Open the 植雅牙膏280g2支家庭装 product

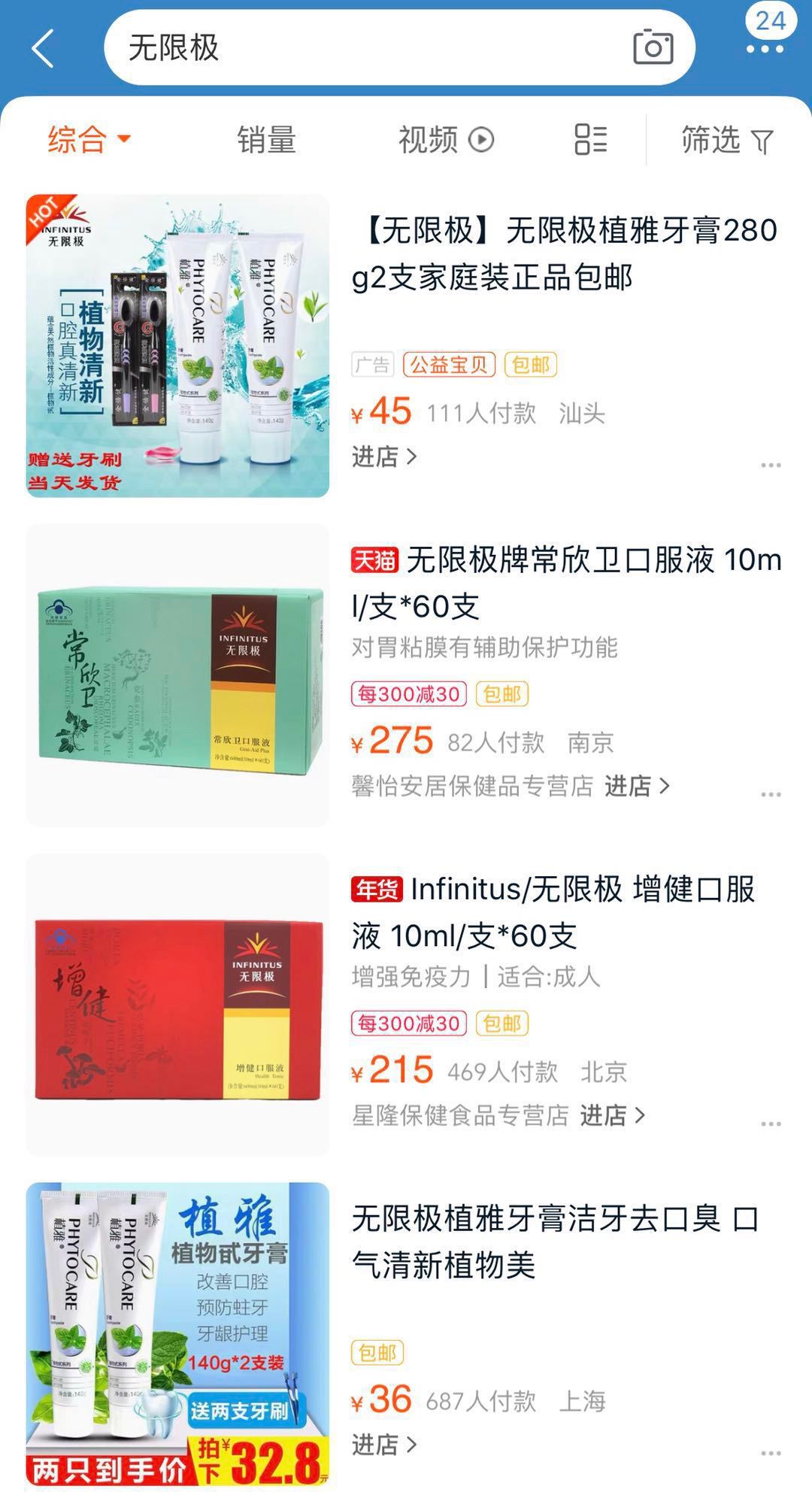click(x=564, y=253)
